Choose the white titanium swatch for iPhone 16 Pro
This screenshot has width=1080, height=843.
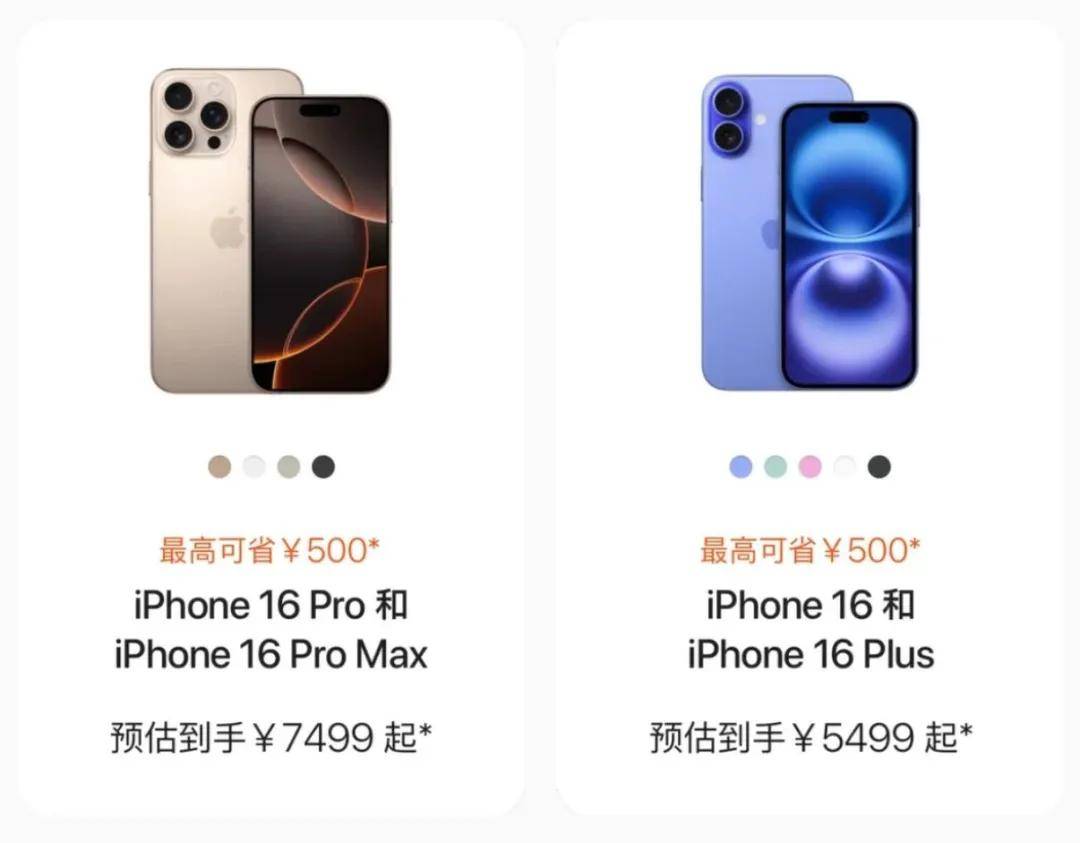[254, 466]
